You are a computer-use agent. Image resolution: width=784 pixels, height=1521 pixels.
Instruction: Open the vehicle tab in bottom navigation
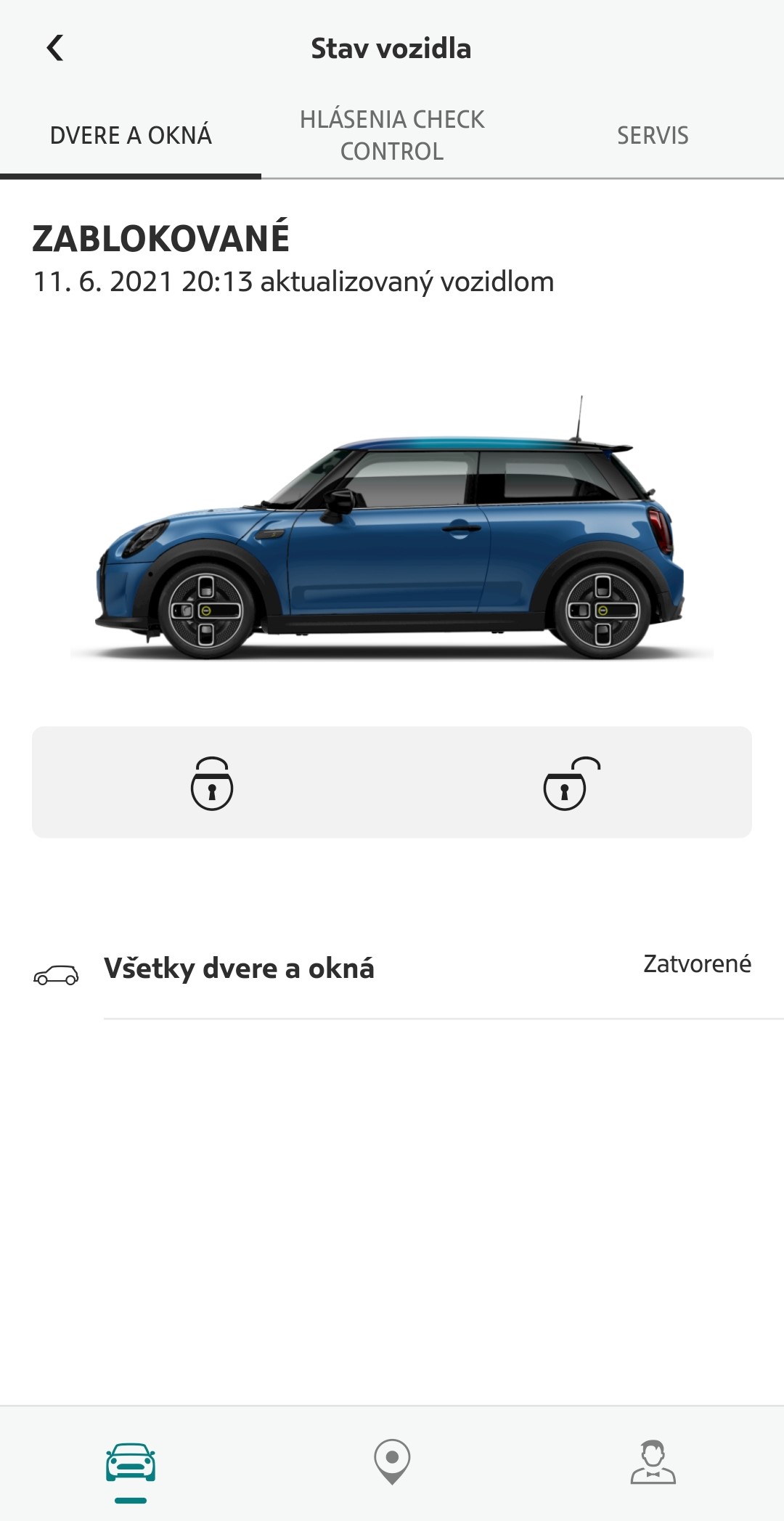131,1462
